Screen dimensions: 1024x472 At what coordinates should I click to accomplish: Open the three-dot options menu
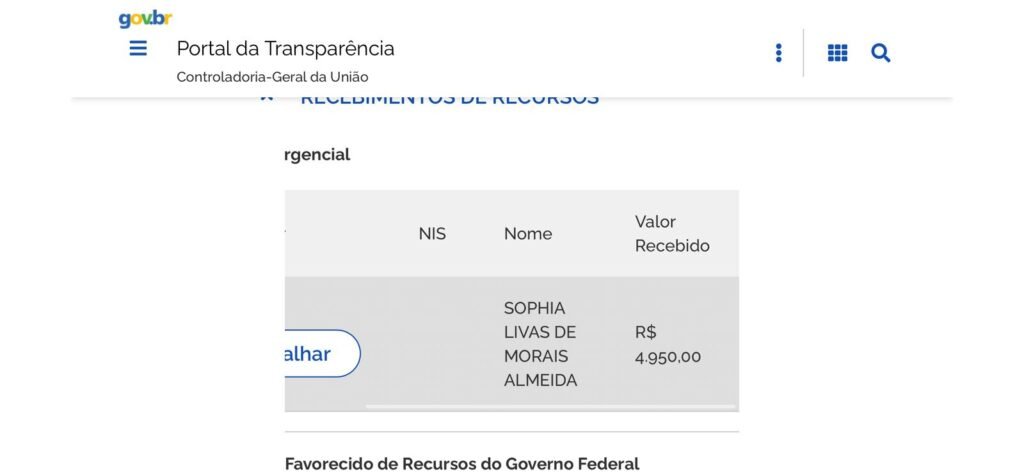point(778,53)
